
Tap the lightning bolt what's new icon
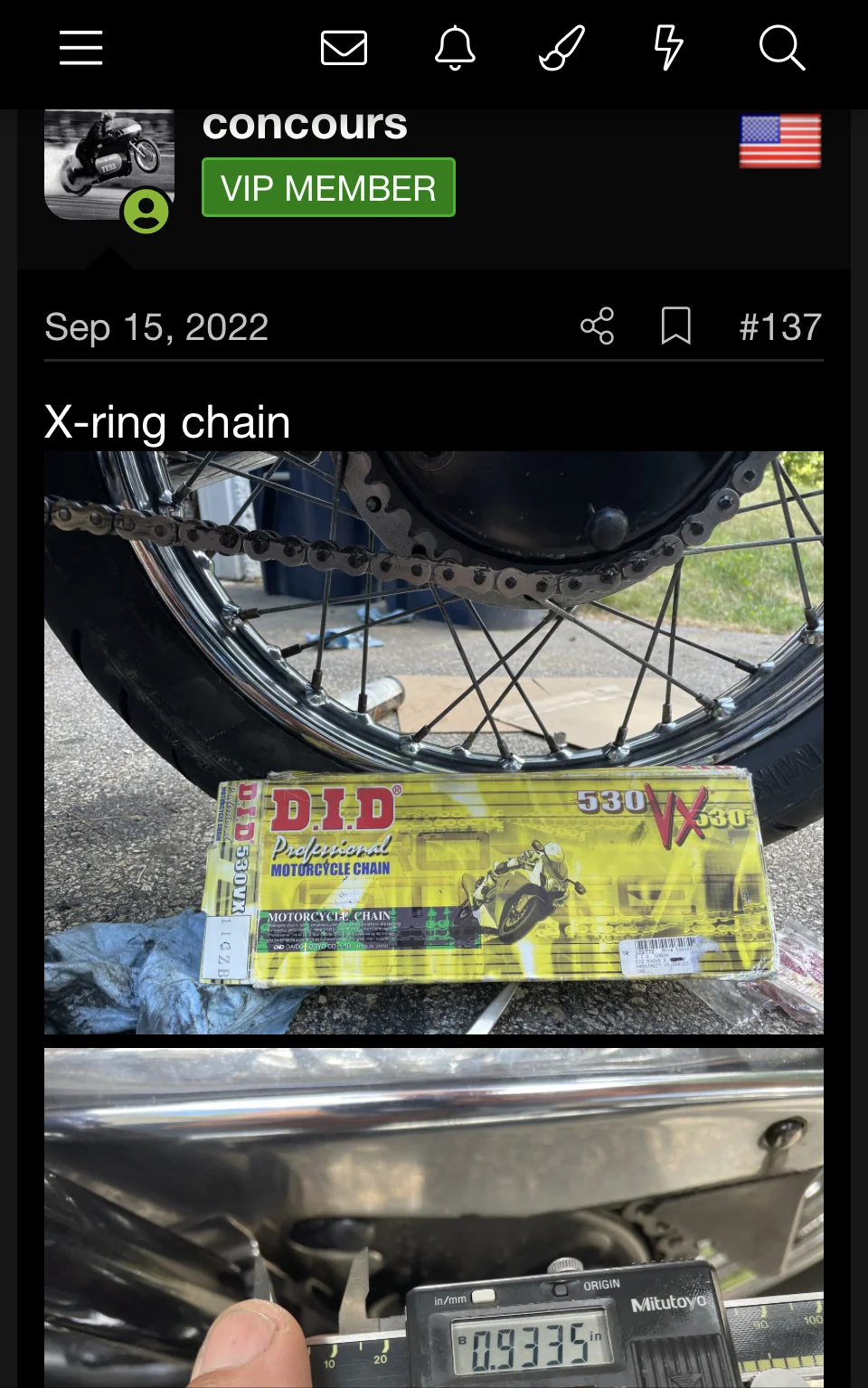pos(668,47)
